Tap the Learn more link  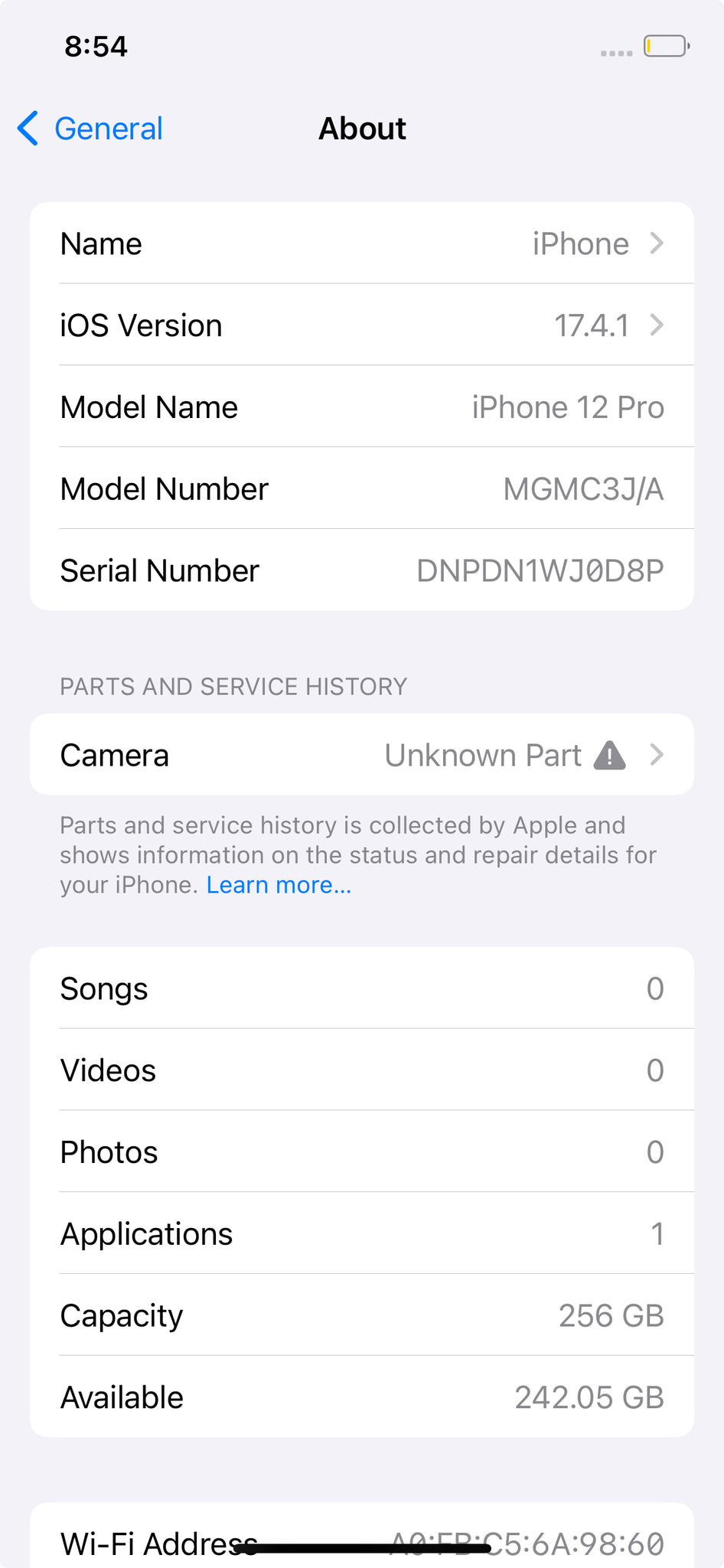coord(279,885)
